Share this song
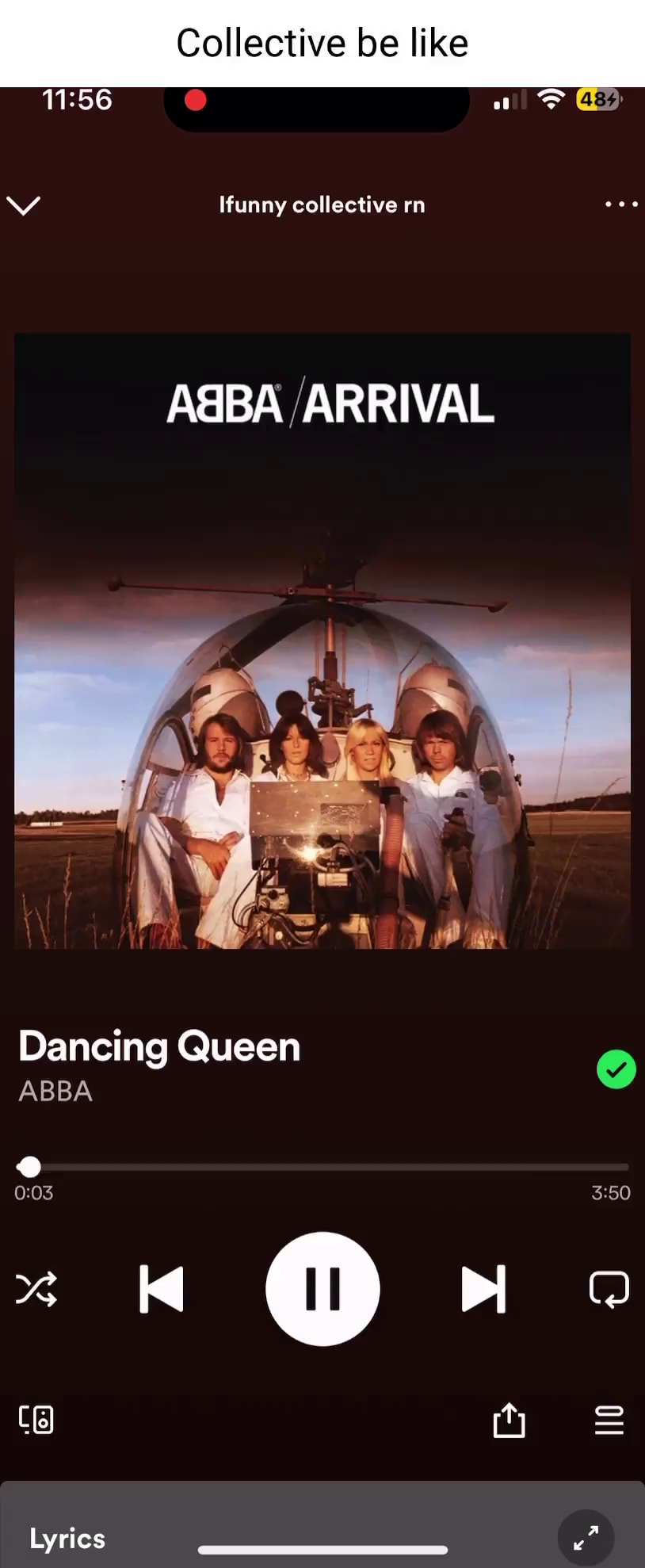The image size is (645, 1568). coord(509,1420)
